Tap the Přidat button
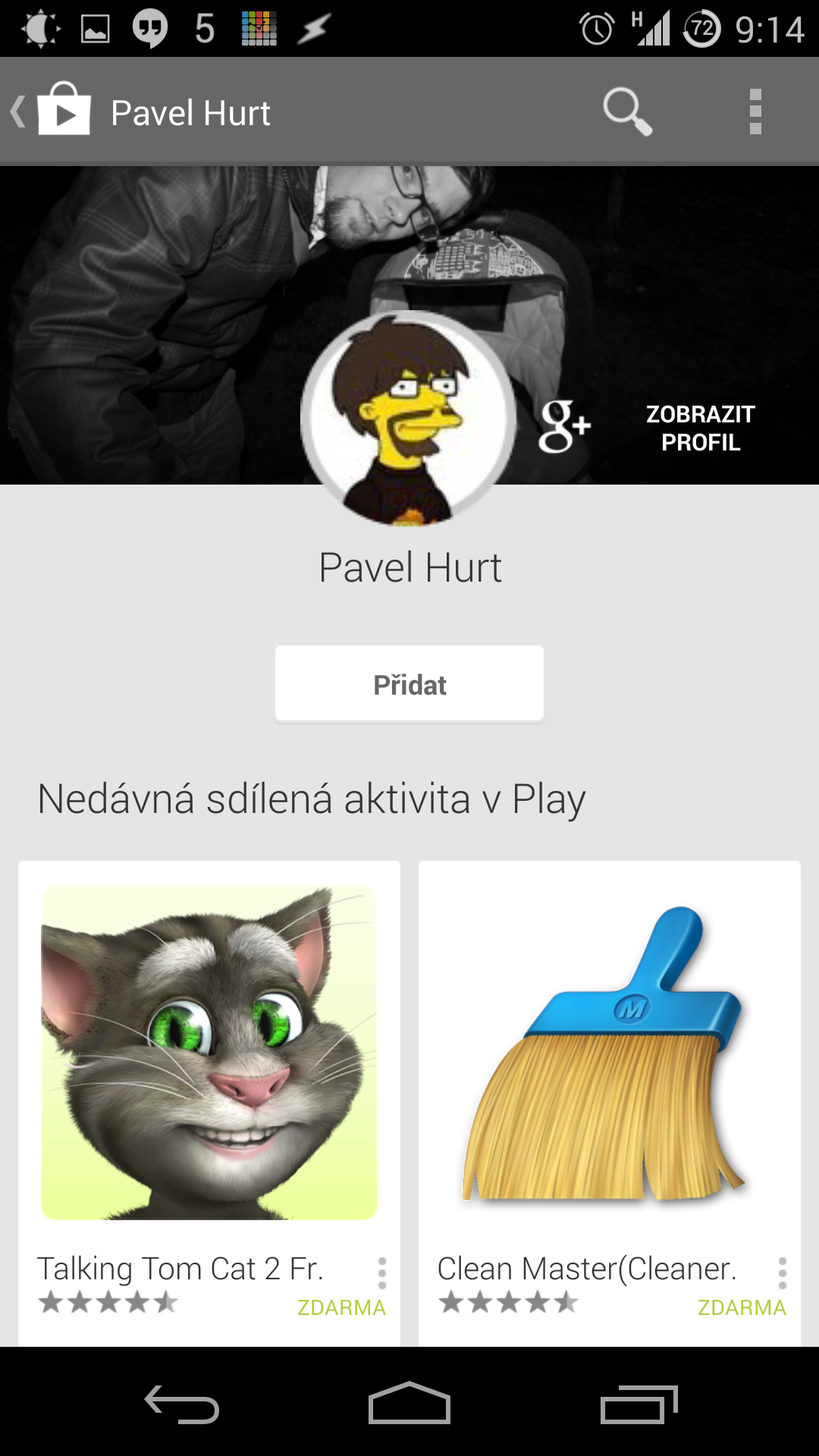The image size is (819, 1456). (409, 684)
